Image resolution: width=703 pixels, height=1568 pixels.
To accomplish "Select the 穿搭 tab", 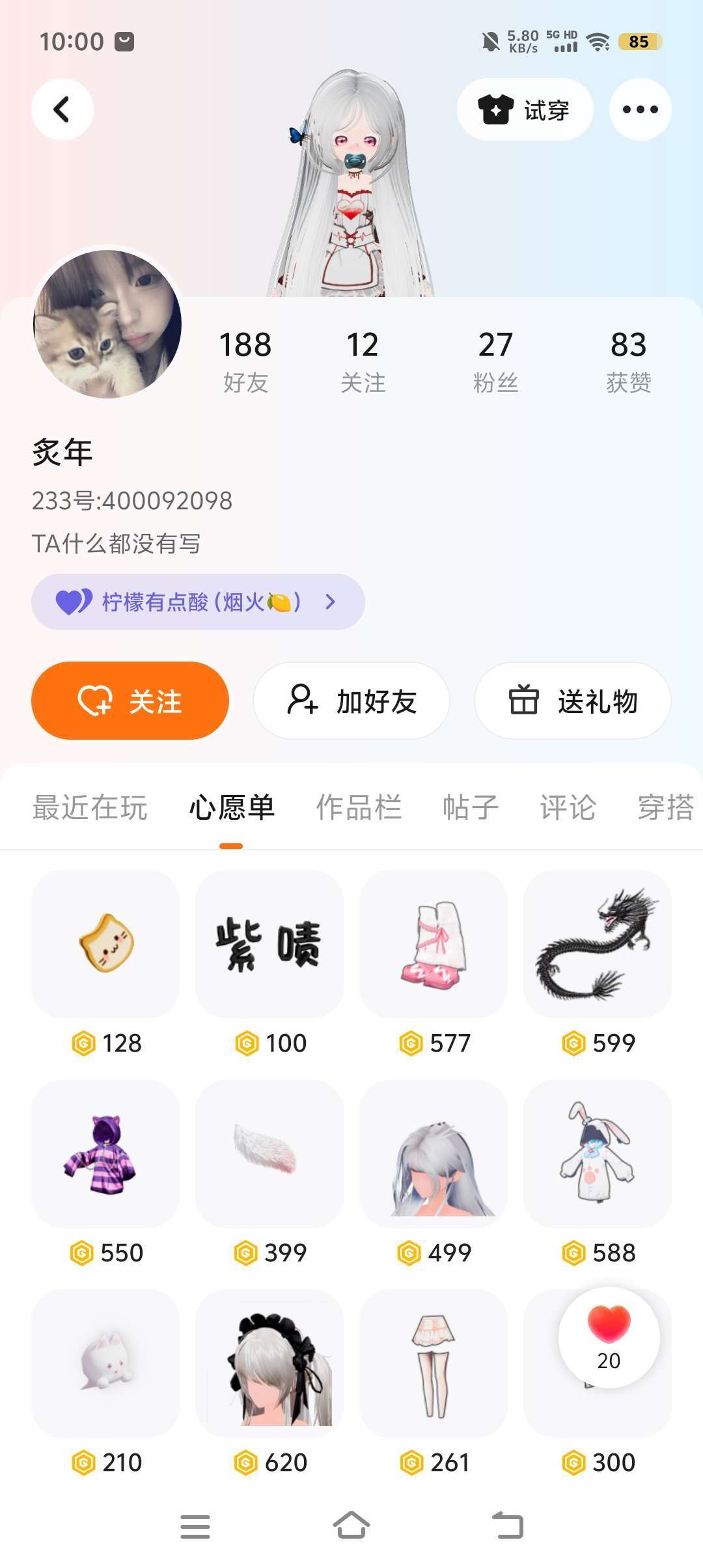I will point(665,807).
